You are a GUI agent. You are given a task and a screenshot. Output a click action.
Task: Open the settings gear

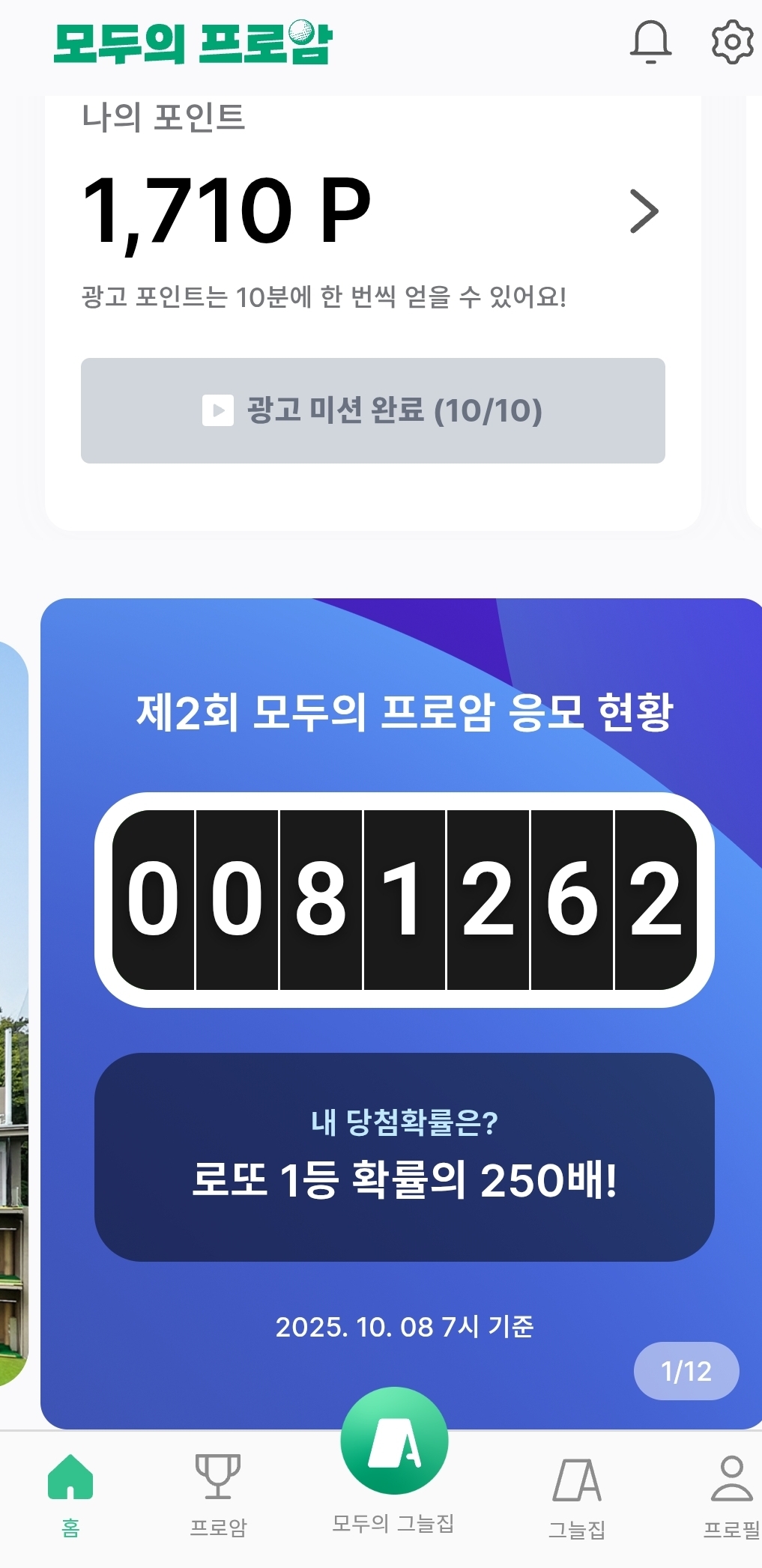732,42
